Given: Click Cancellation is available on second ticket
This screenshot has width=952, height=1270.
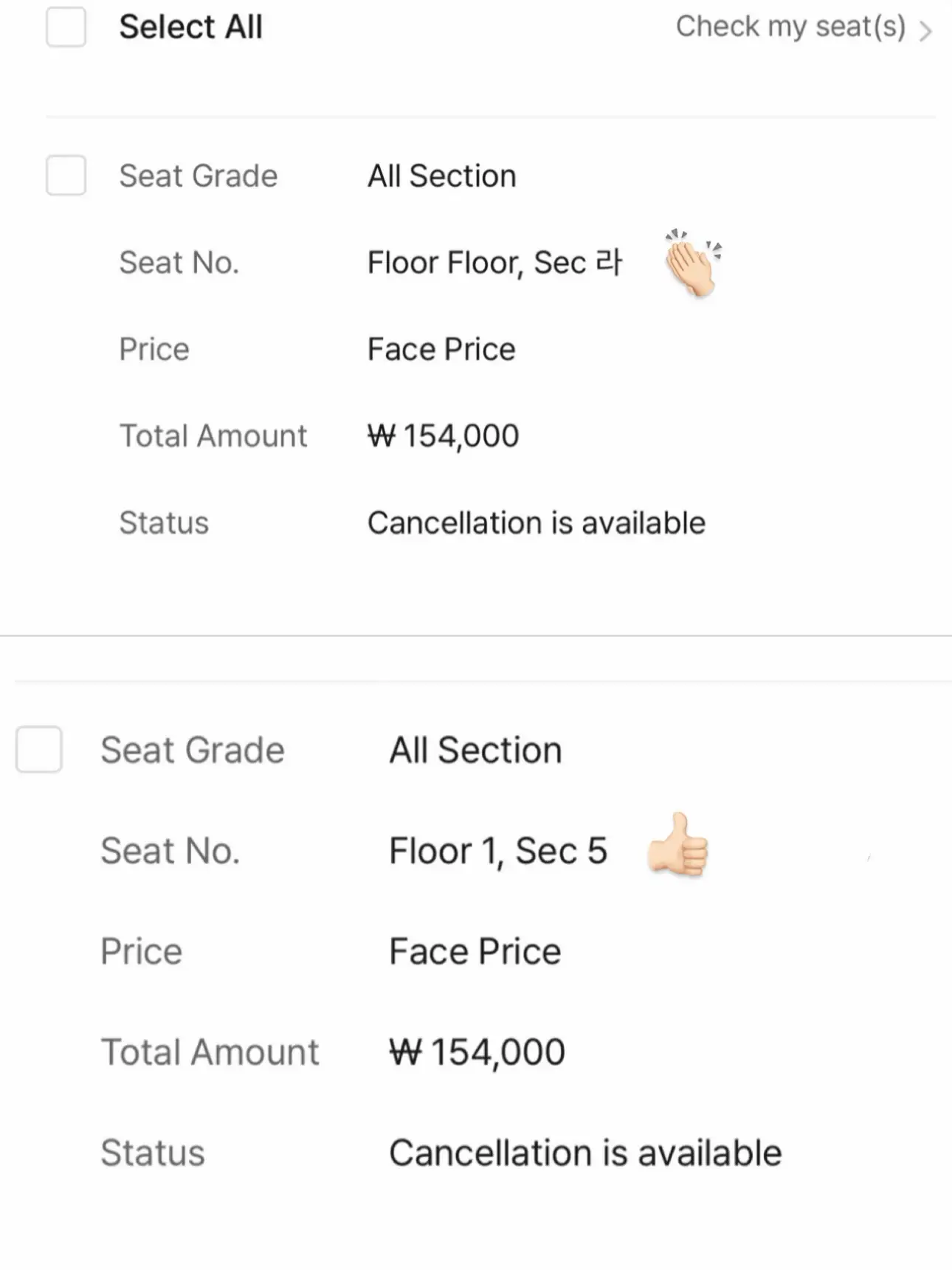Looking at the screenshot, I should point(584,1151).
